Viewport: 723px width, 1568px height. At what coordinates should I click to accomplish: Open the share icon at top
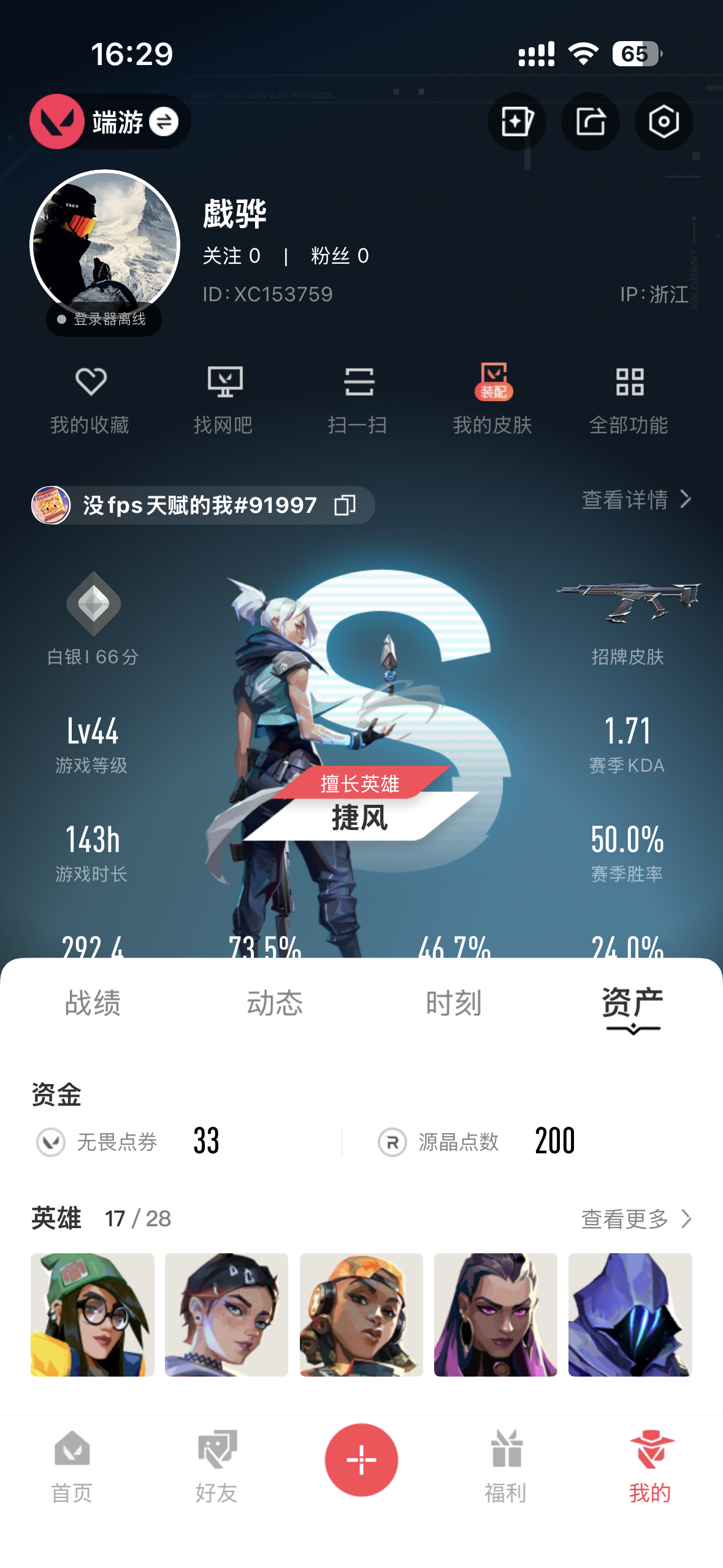click(590, 121)
